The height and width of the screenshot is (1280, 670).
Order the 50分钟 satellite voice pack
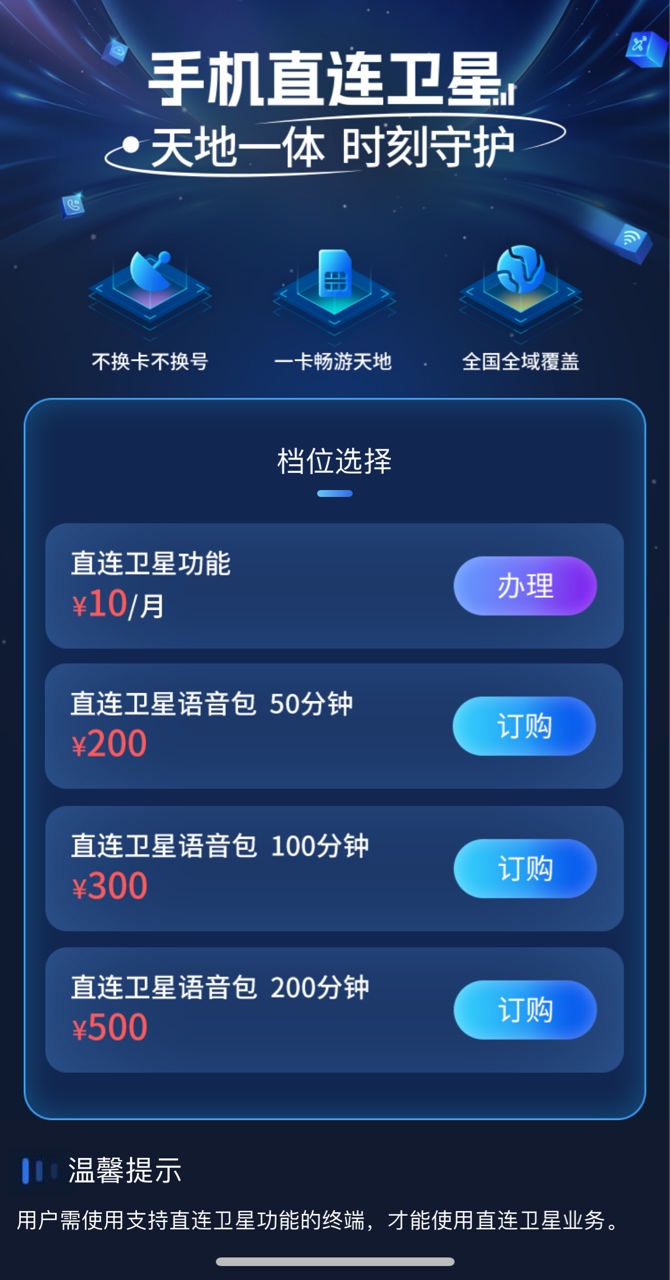(524, 726)
